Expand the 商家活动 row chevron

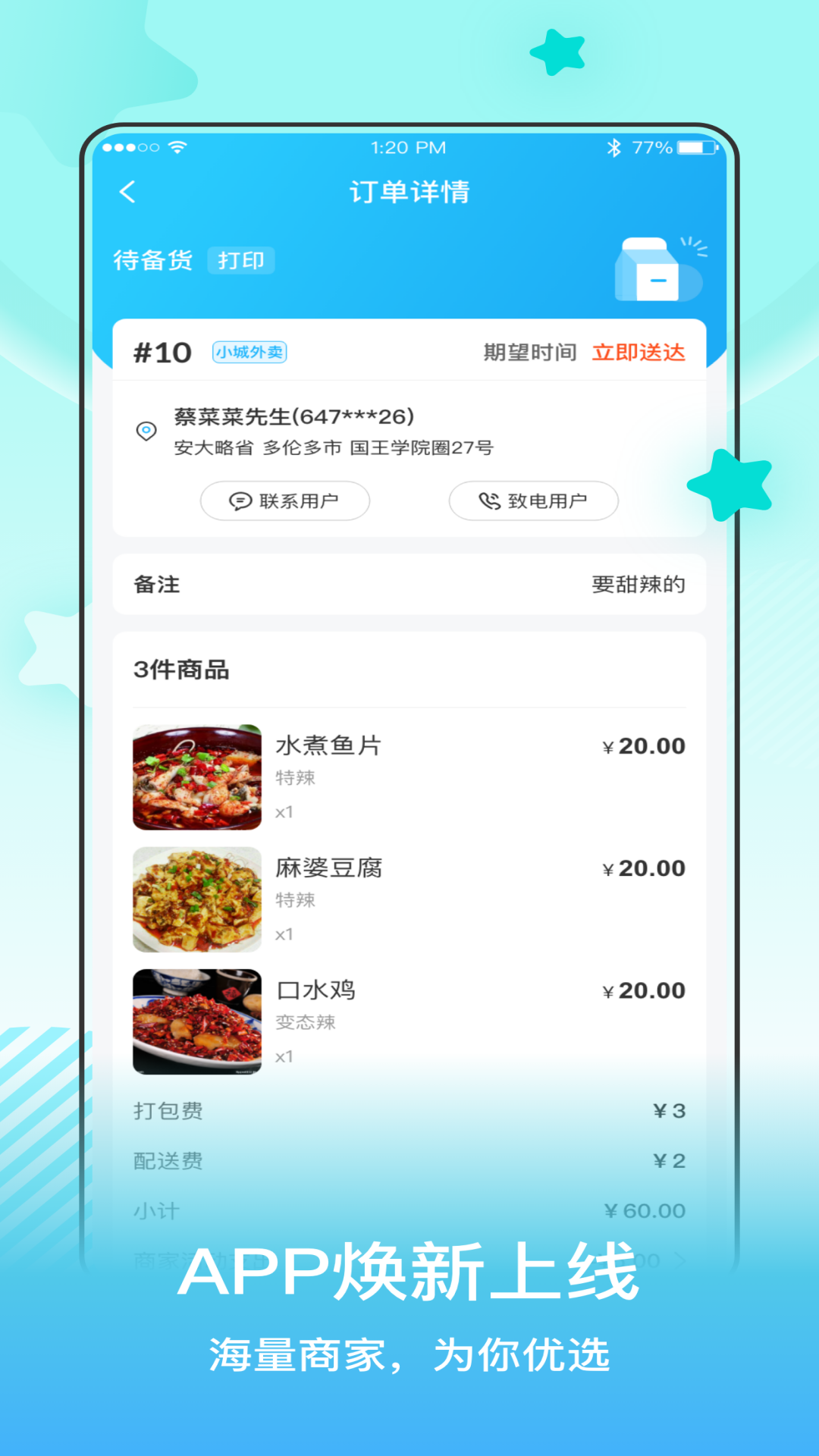click(x=679, y=1259)
